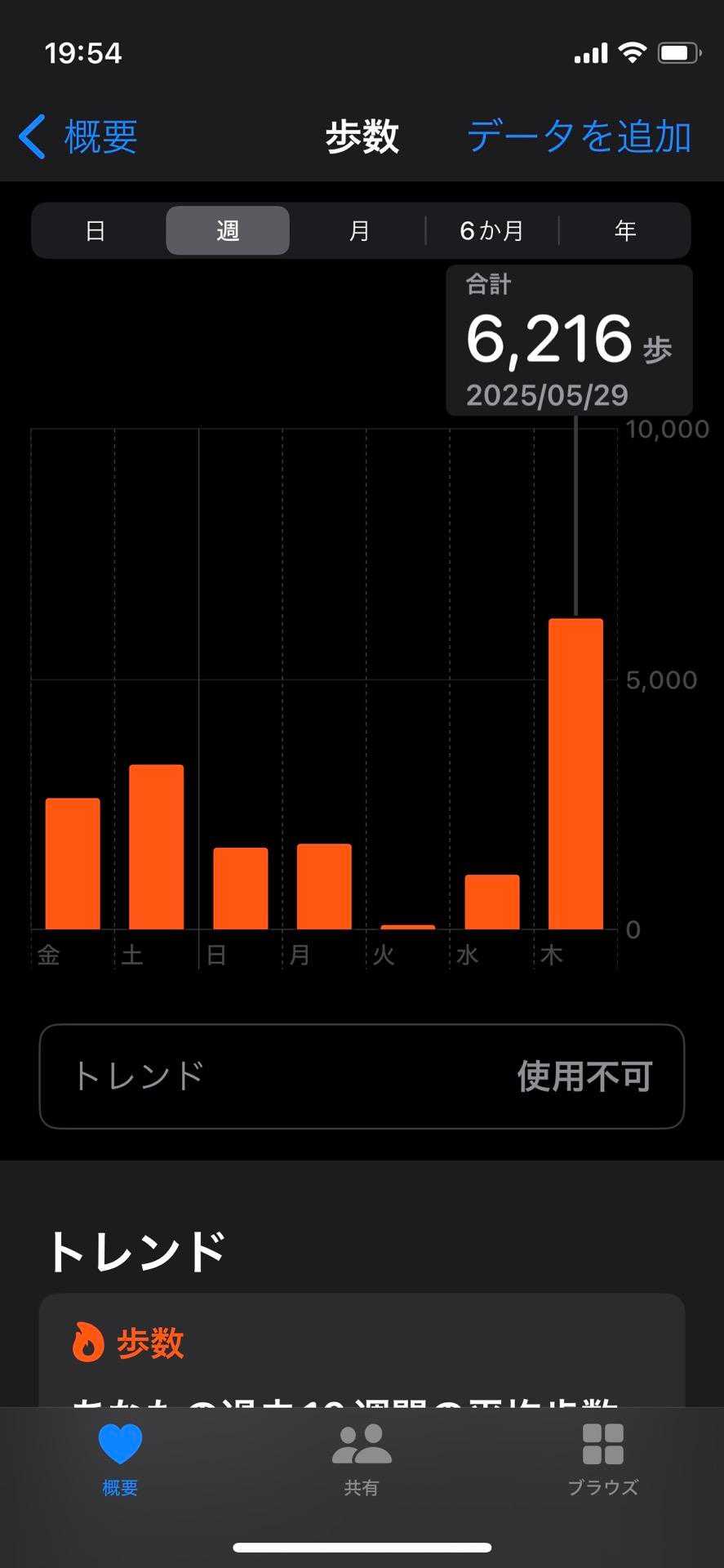
Task: Open the 概要 tab in bottom bar
Action: point(120,1458)
